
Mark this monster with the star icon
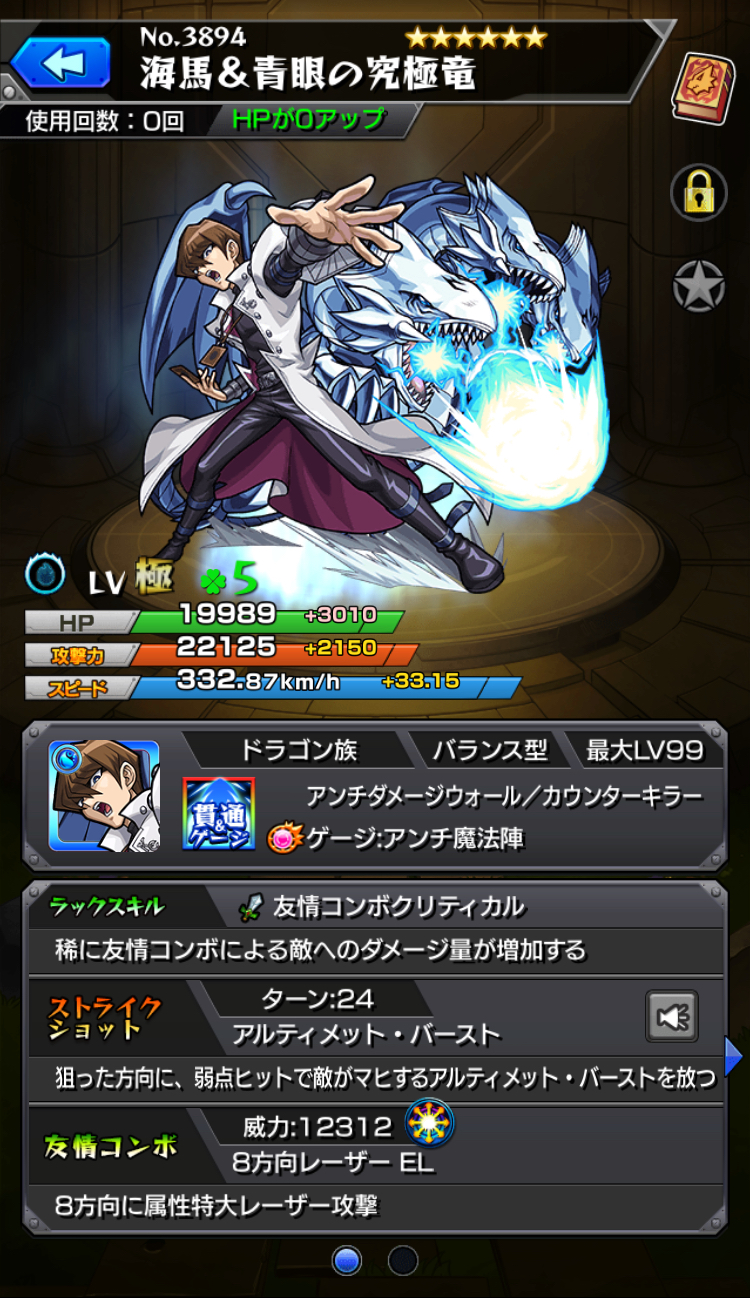[699, 287]
